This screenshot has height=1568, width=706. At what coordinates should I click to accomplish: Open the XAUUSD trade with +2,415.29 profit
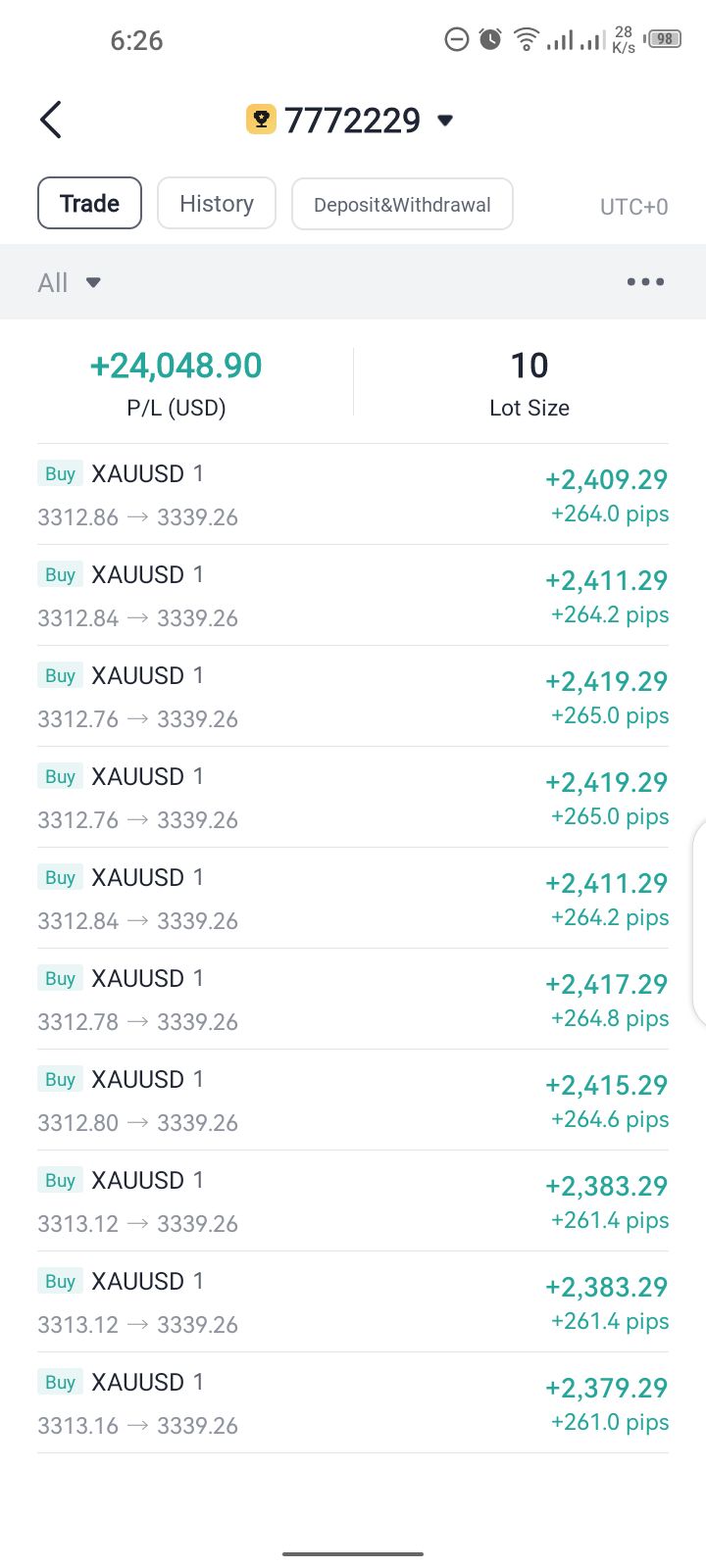[x=353, y=1101]
